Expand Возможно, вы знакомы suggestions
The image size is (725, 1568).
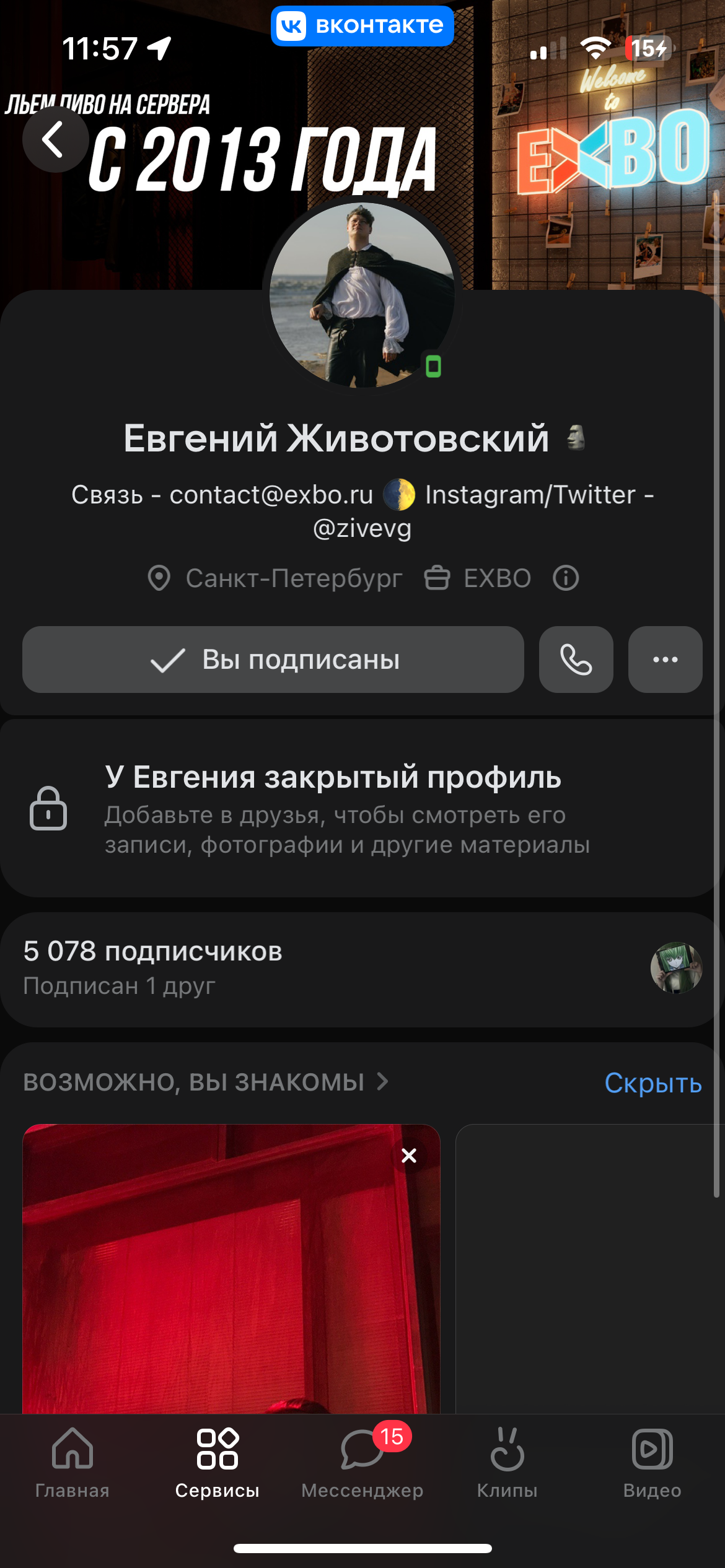tap(206, 1082)
